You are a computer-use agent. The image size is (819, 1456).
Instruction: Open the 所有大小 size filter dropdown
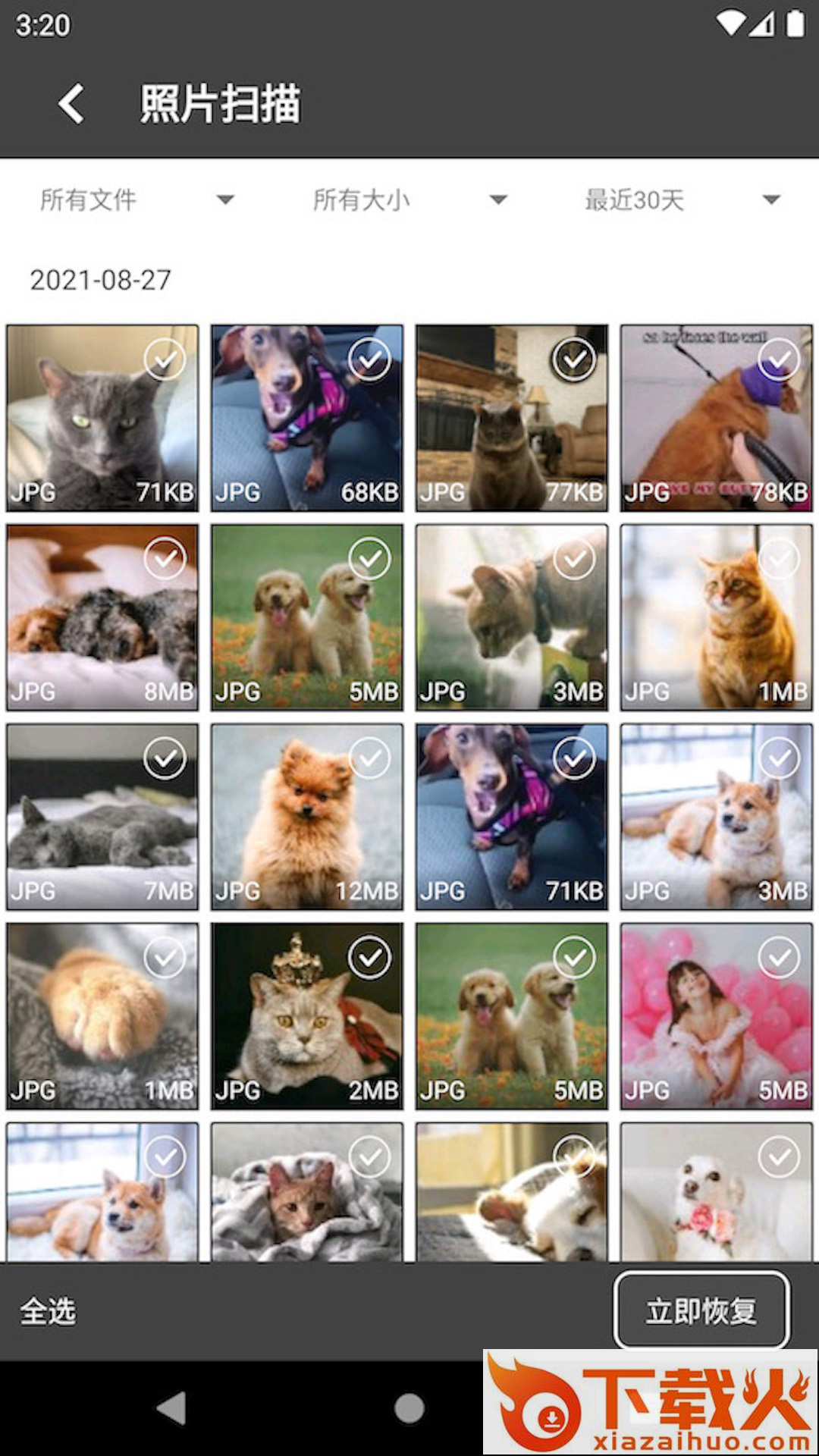[409, 200]
